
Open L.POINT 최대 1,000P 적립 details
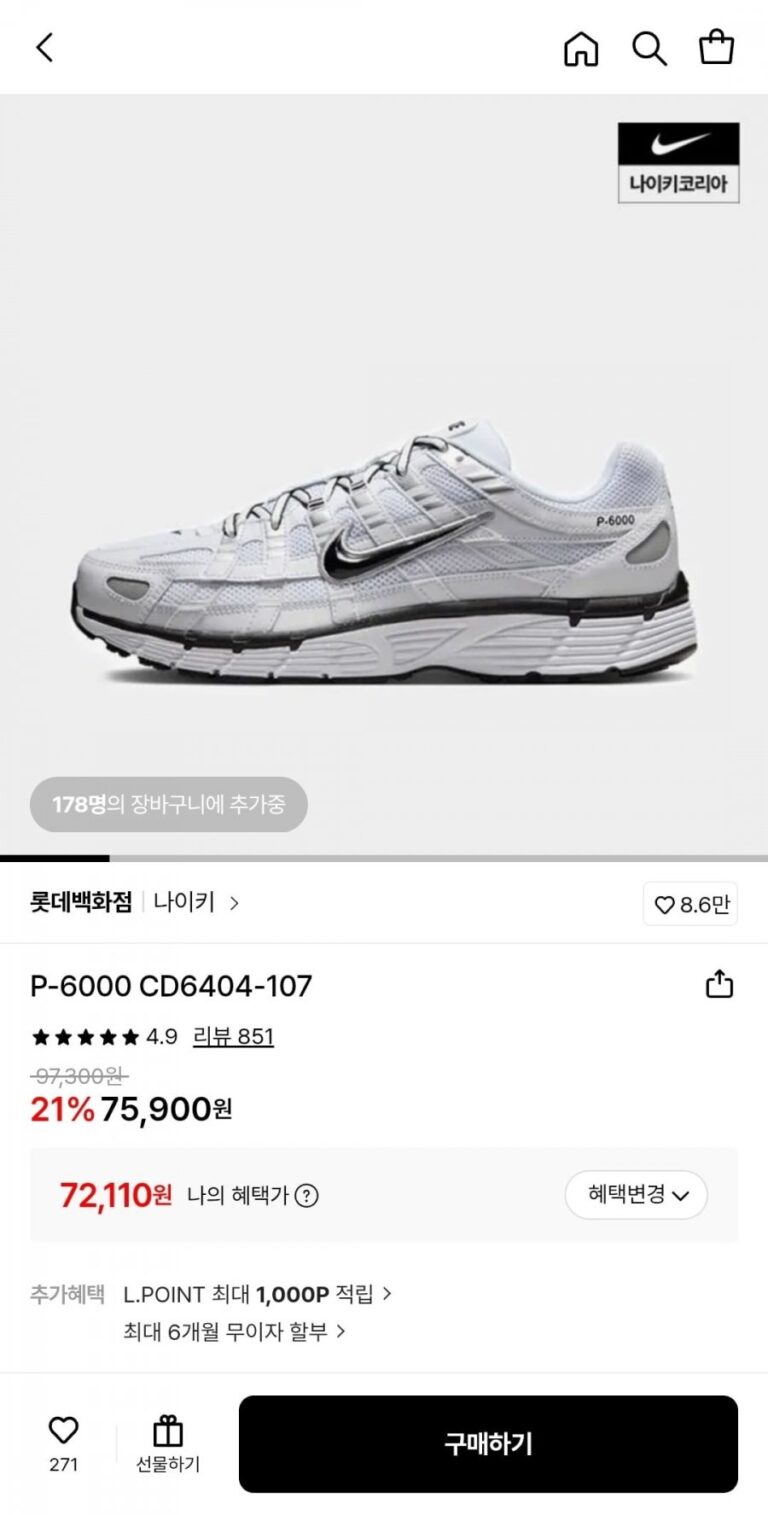click(x=257, y=1294)
